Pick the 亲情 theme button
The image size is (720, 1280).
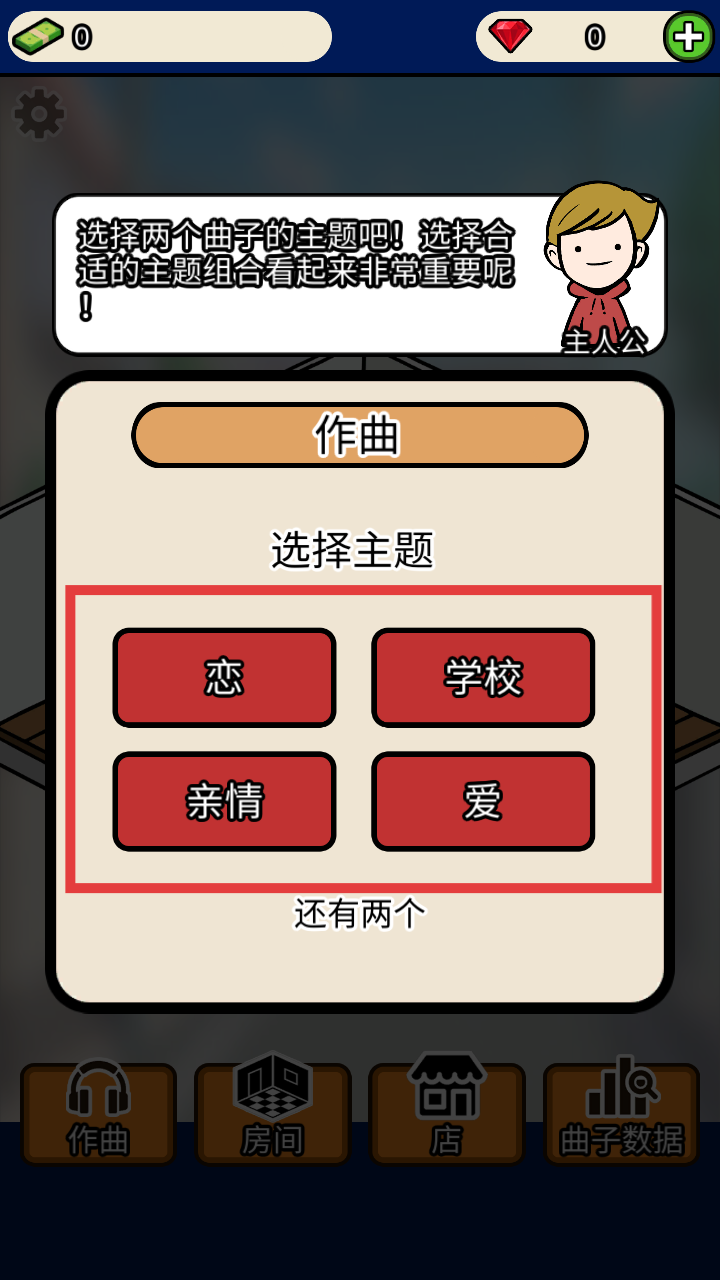pyautogui.click(x=224, y=801)
